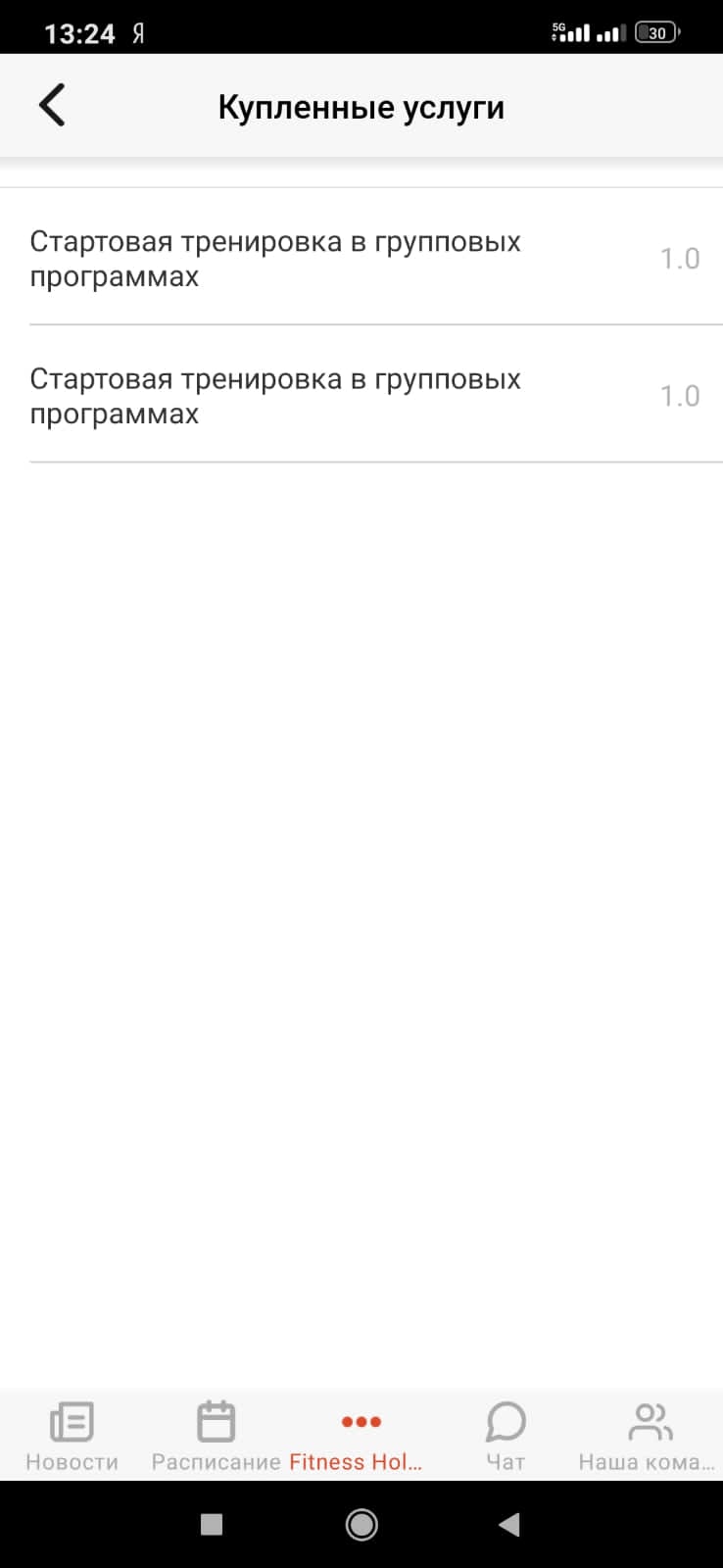
Task: Tap the system home button
Action: click(x=361, y=1524)
